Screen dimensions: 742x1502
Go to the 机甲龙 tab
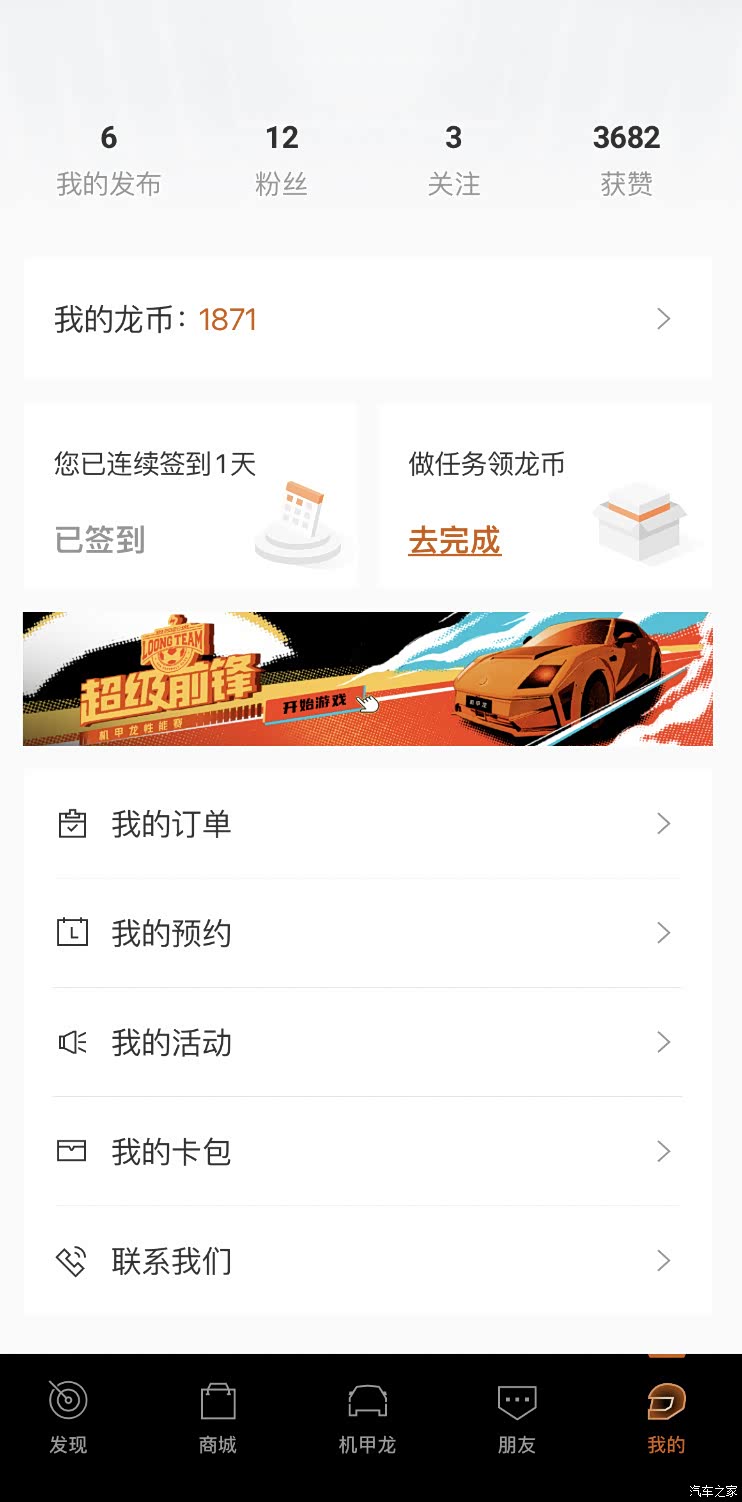367,1417
